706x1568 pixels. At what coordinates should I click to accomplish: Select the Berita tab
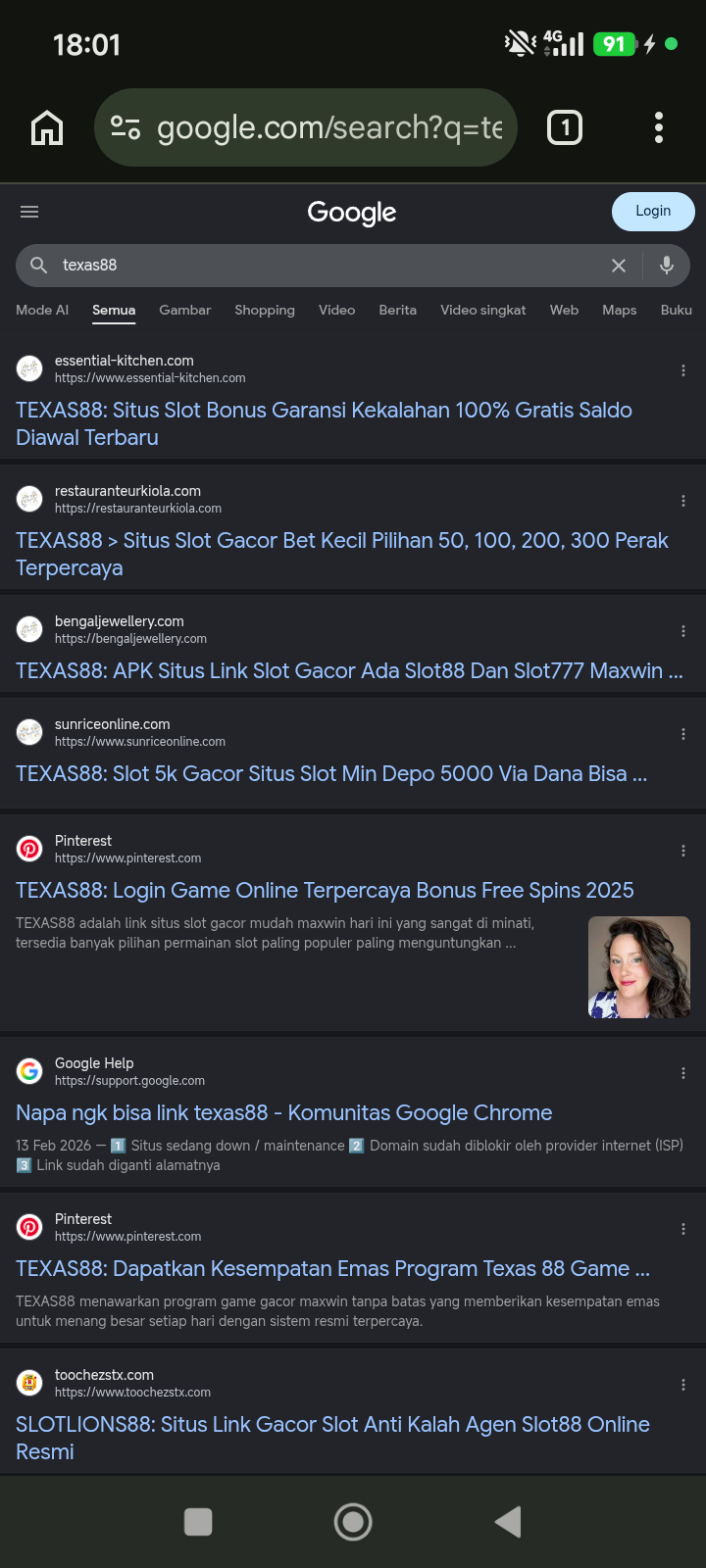click(398, 310)
